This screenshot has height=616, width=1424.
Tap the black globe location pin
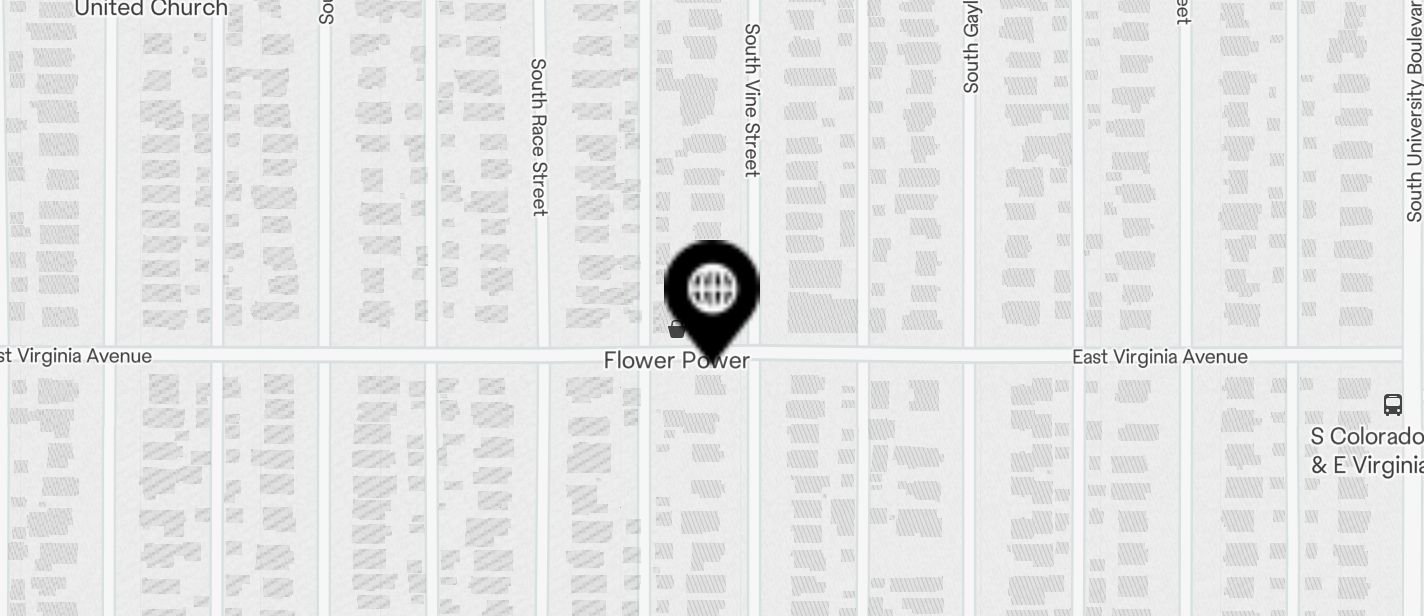coord(712,291)
